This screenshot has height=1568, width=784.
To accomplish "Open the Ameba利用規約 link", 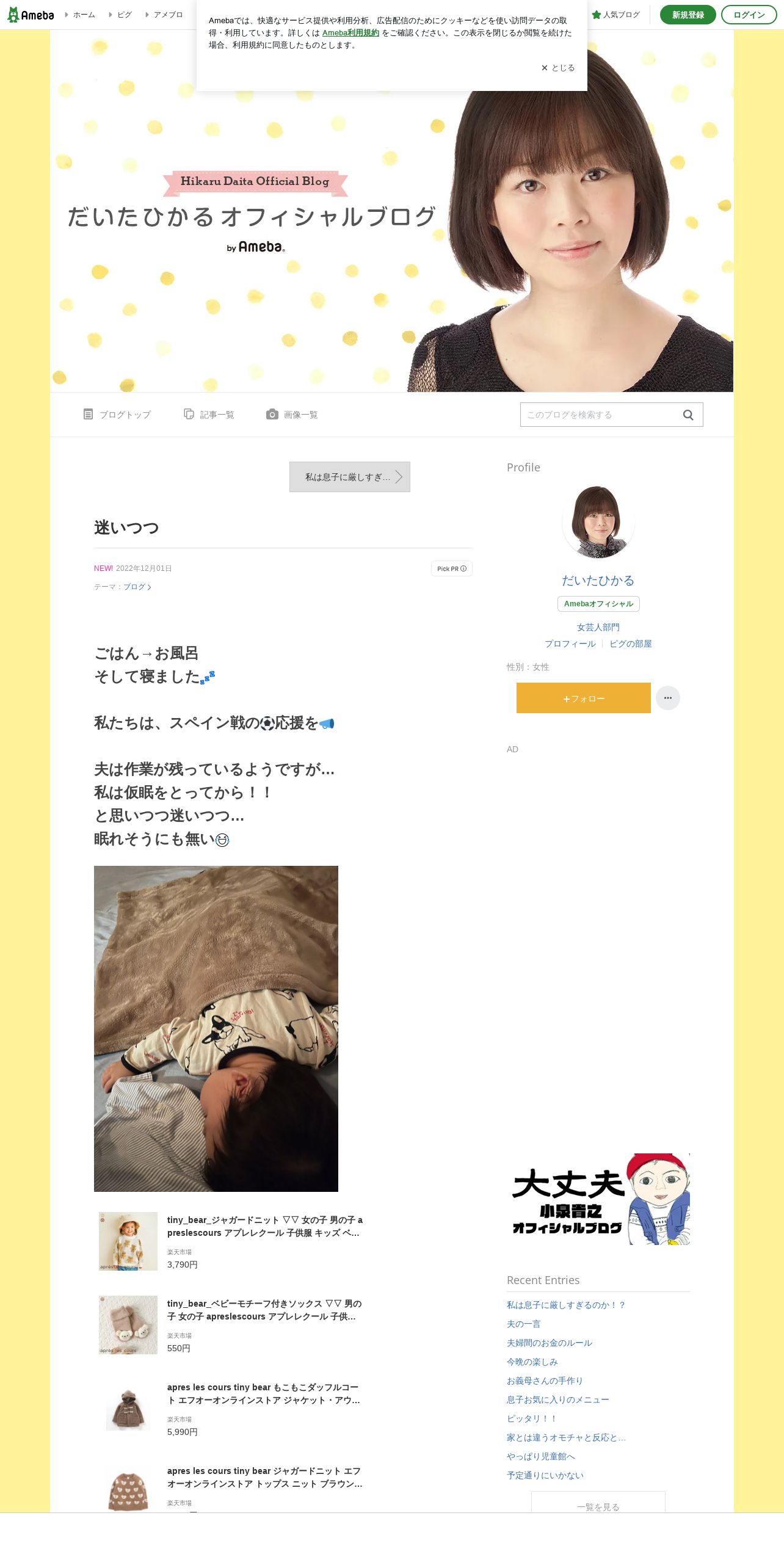I will pos(350,33).
